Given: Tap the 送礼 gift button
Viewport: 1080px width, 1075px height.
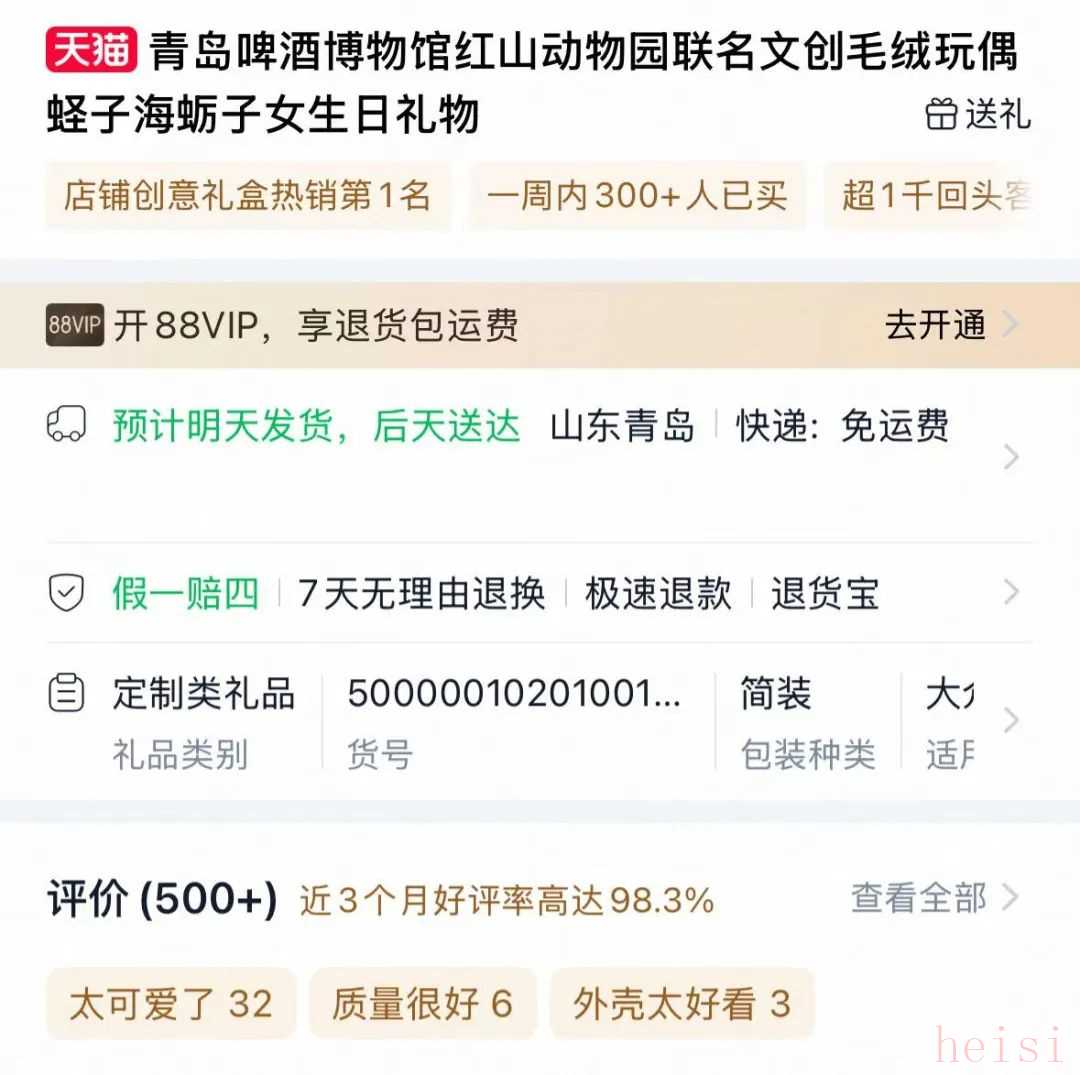Looking at the screenshot, I should pos(978,115).
